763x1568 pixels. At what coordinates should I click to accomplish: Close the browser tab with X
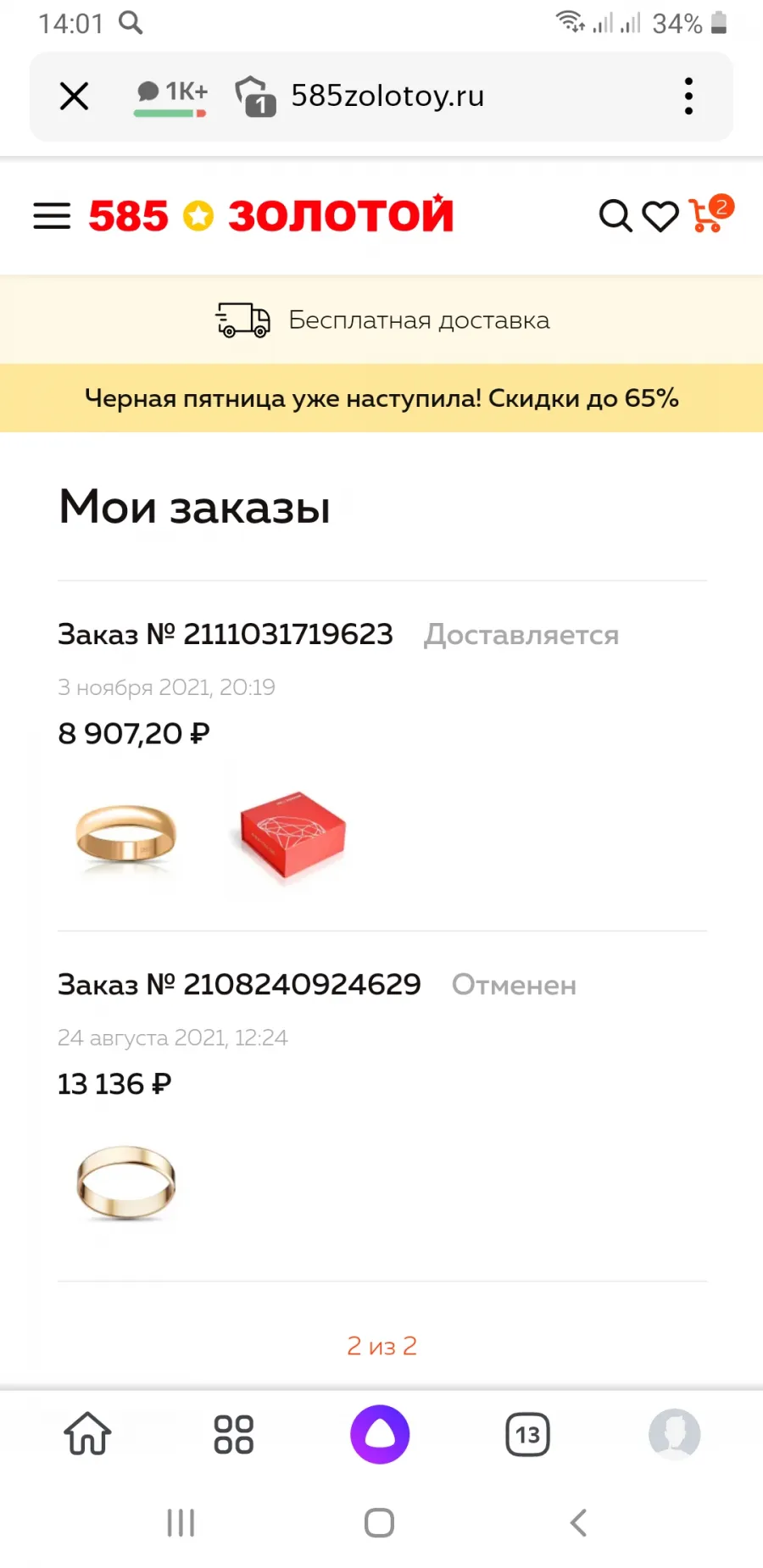75,96
